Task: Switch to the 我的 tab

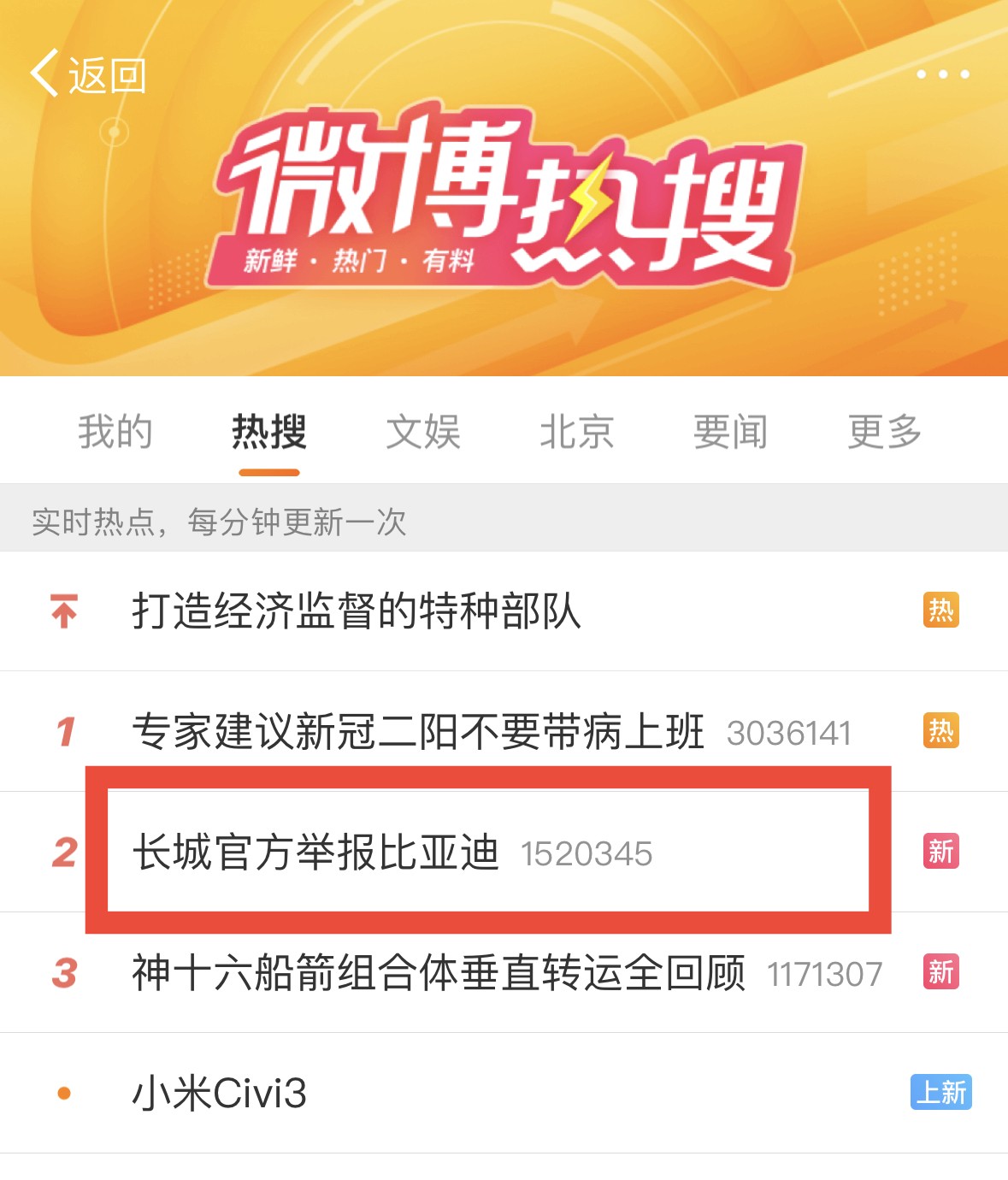Action: click(x=115, y=432)
